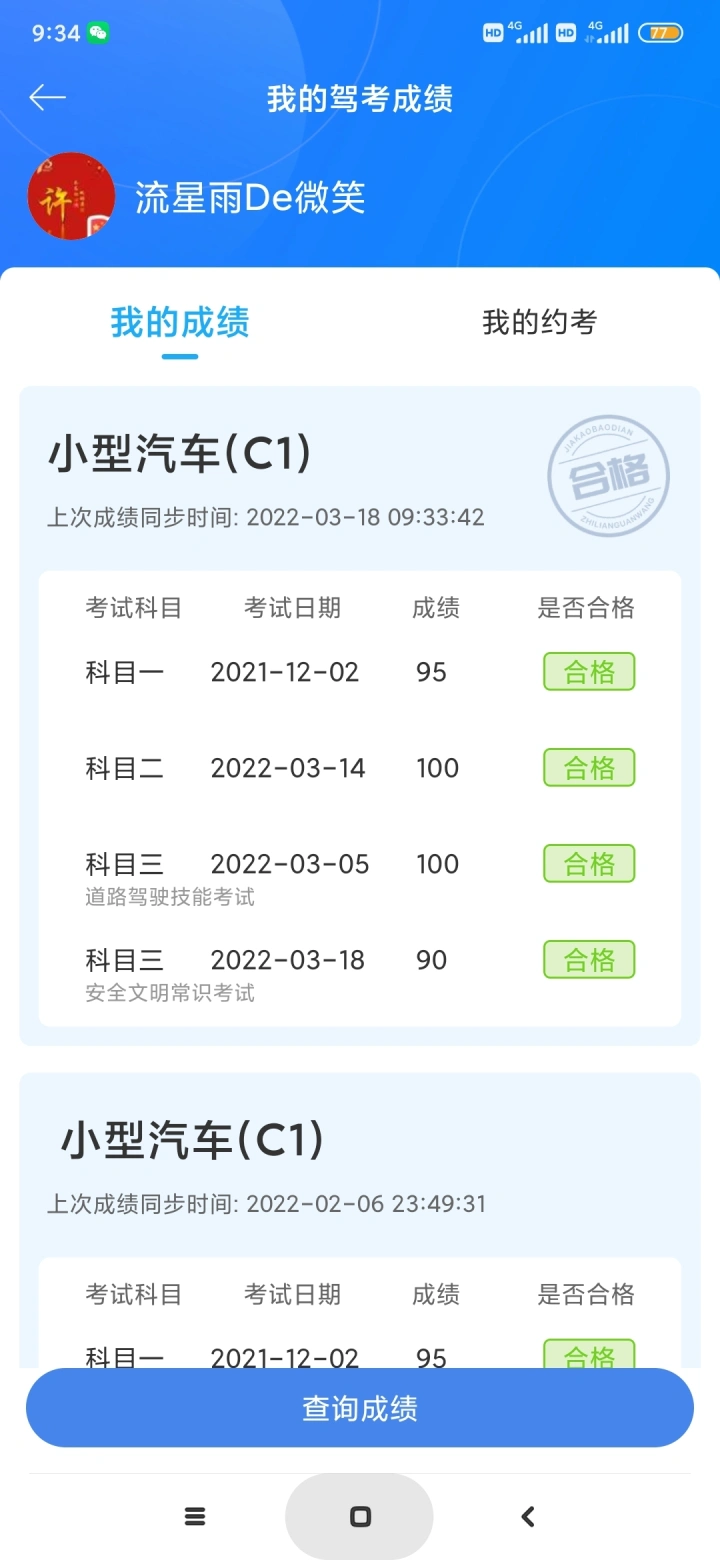The width and height of the screenshot is (720, 1560).
Task: Go to the home screen
Action: (x=360, y=1517)
